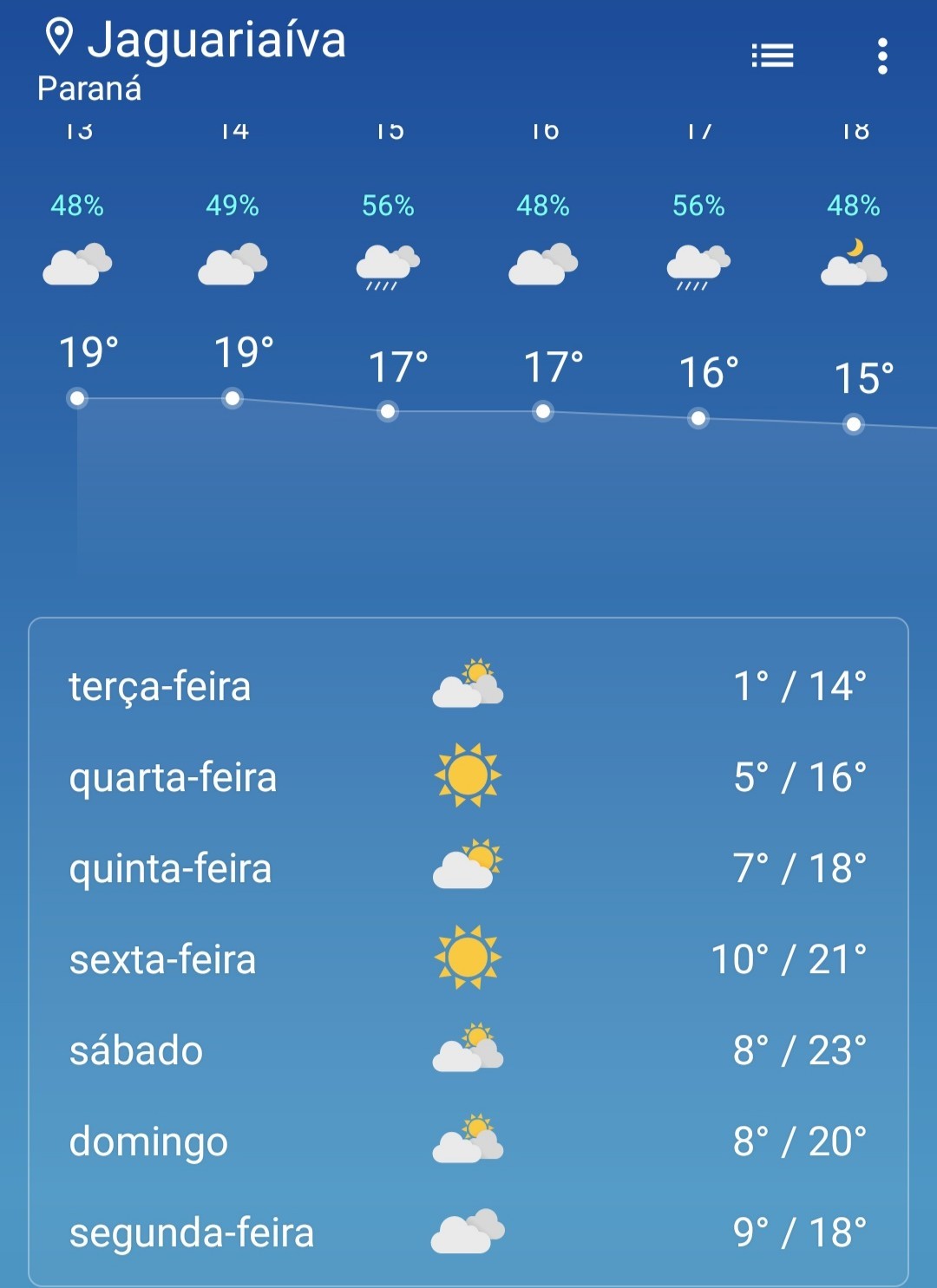
Task: Open the three-dot overflow menu
Action: [x=882, y=56]
